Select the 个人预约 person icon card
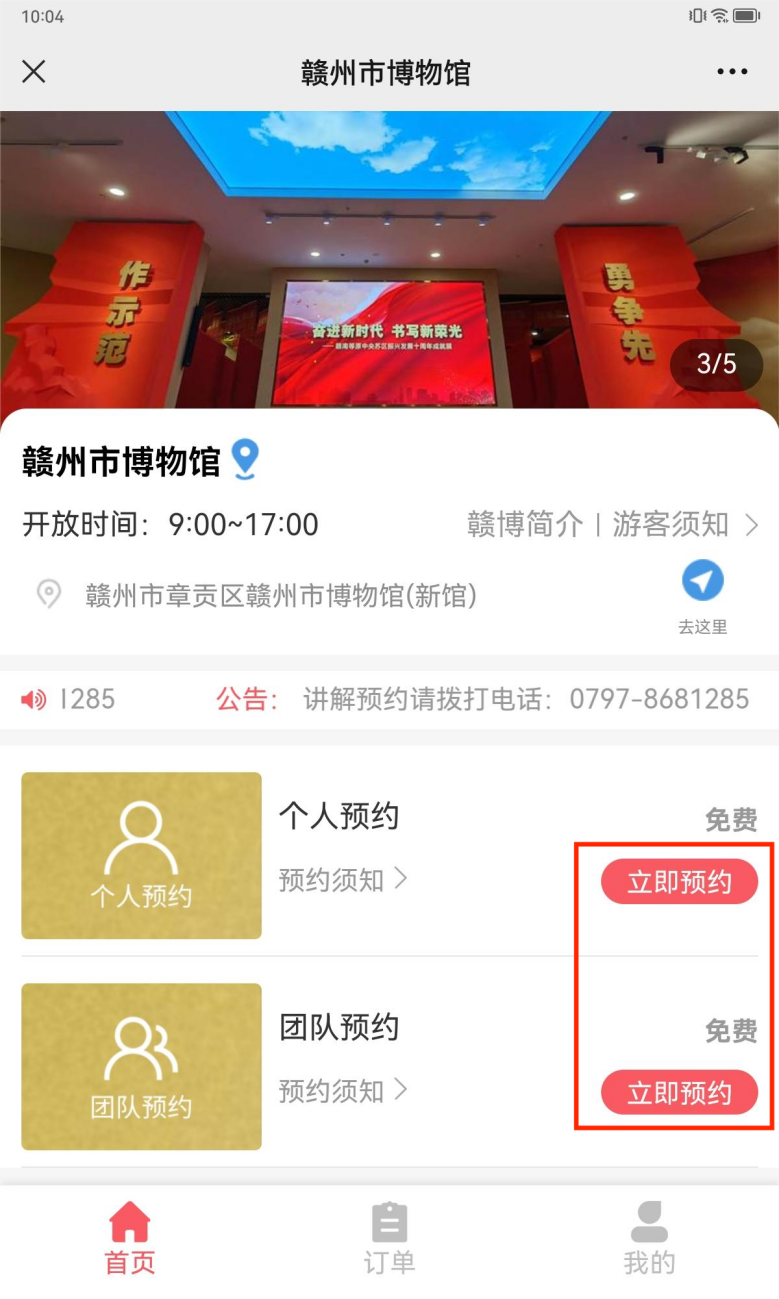This screenshot has width=779, height=1299. pos(140,855)
